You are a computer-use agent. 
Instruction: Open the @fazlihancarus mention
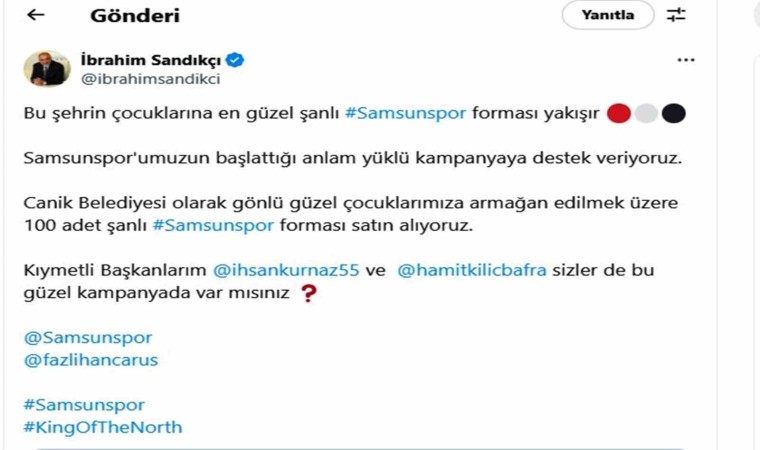pyautogui.click(x=90, y=360)
